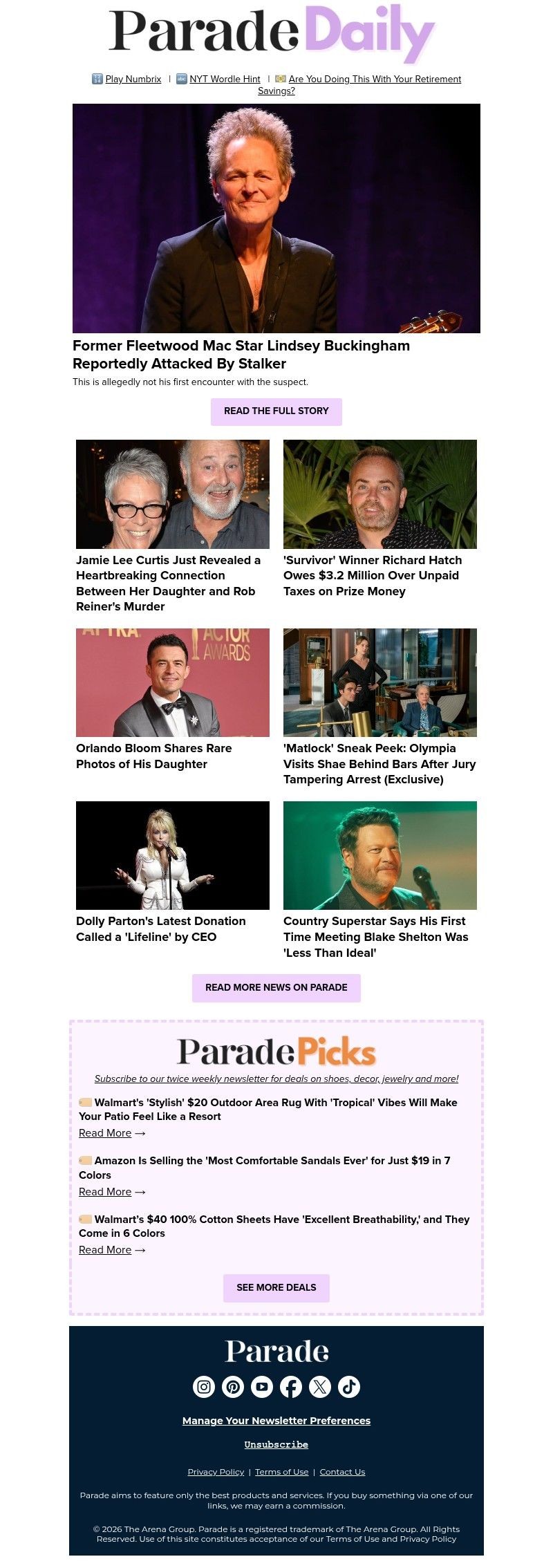553x1568 pixels.
Task: View Orlando Bloom daughter photos article
Action: (x=153, y=756)
